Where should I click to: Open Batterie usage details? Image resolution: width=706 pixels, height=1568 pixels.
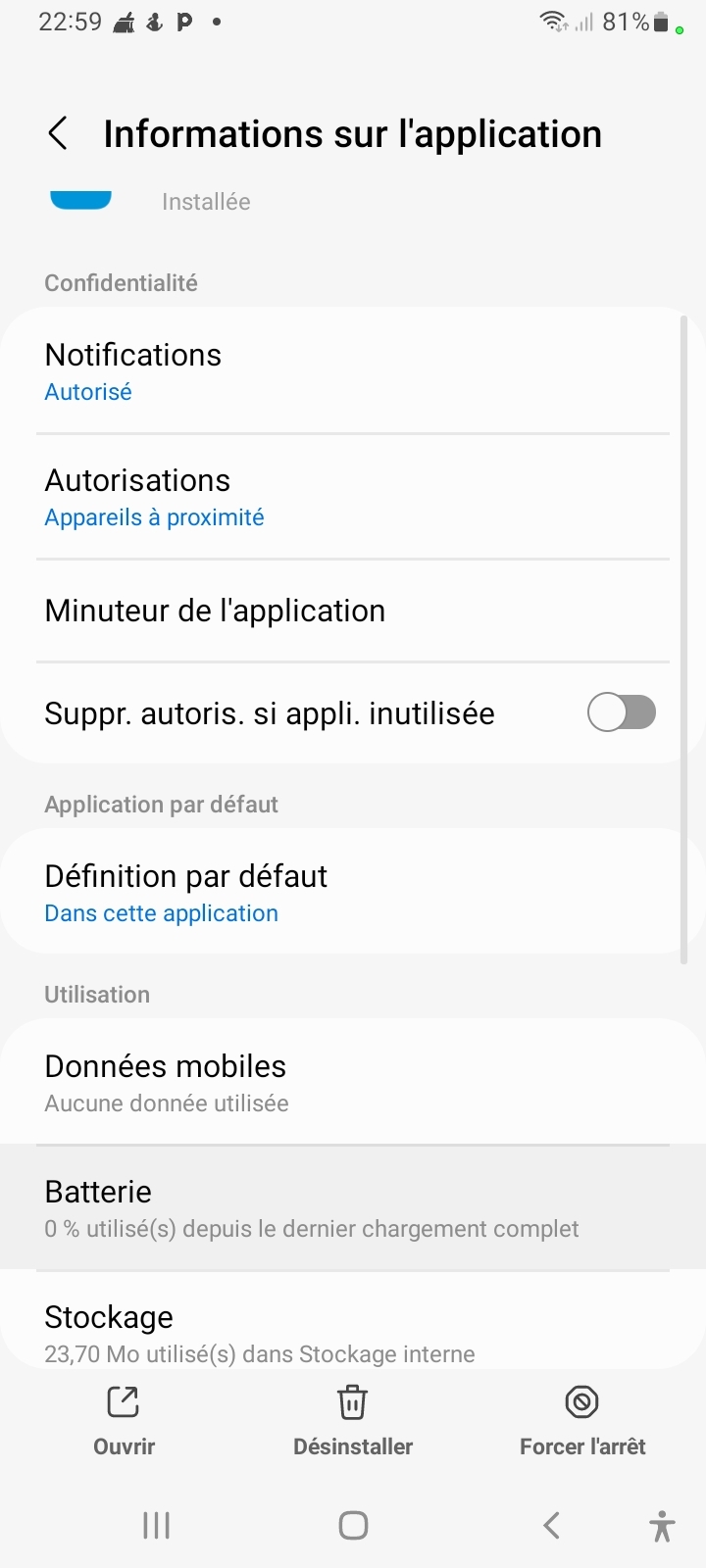(x=353, y=1208)
